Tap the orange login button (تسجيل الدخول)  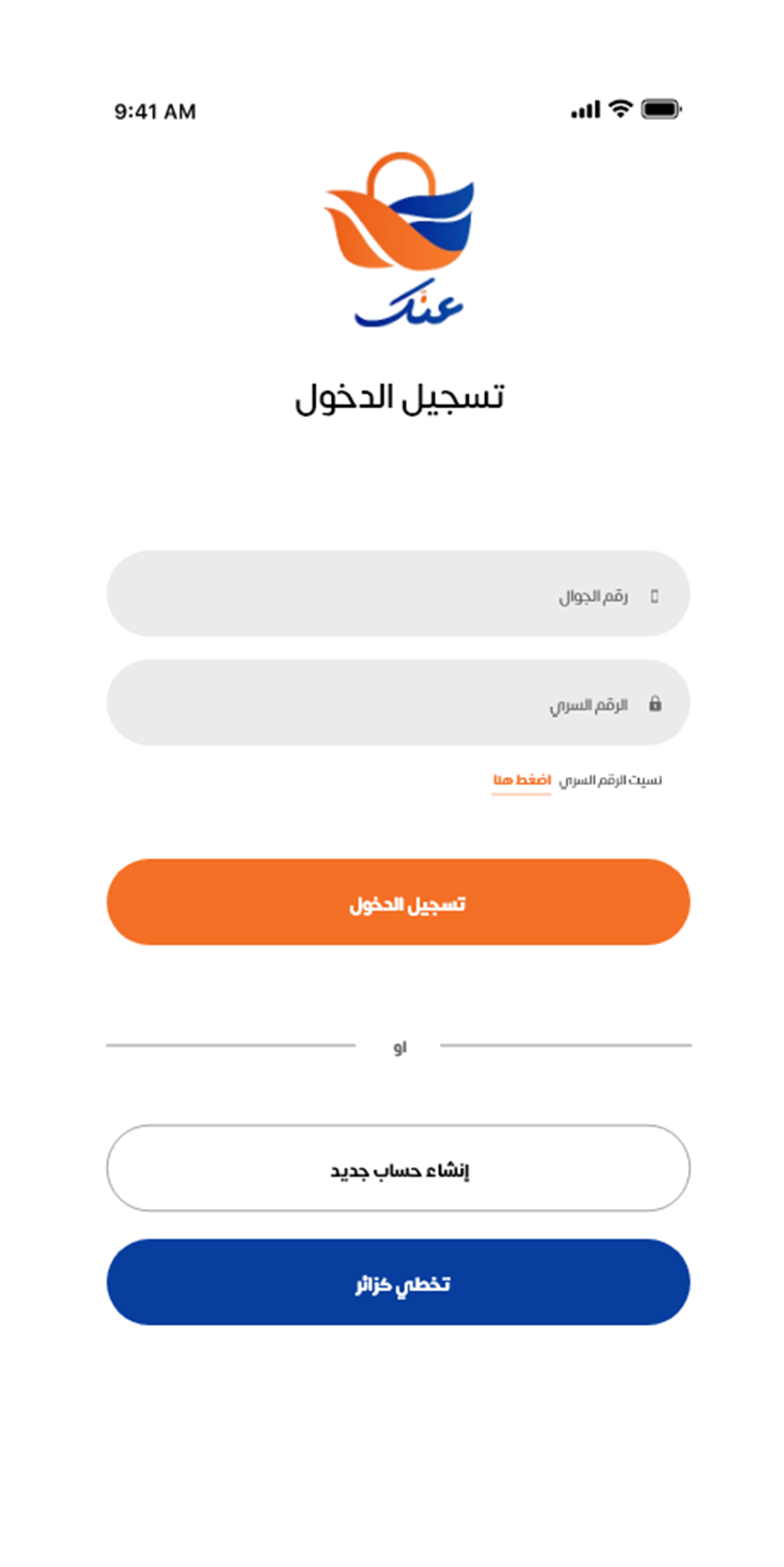pos(397,902)
